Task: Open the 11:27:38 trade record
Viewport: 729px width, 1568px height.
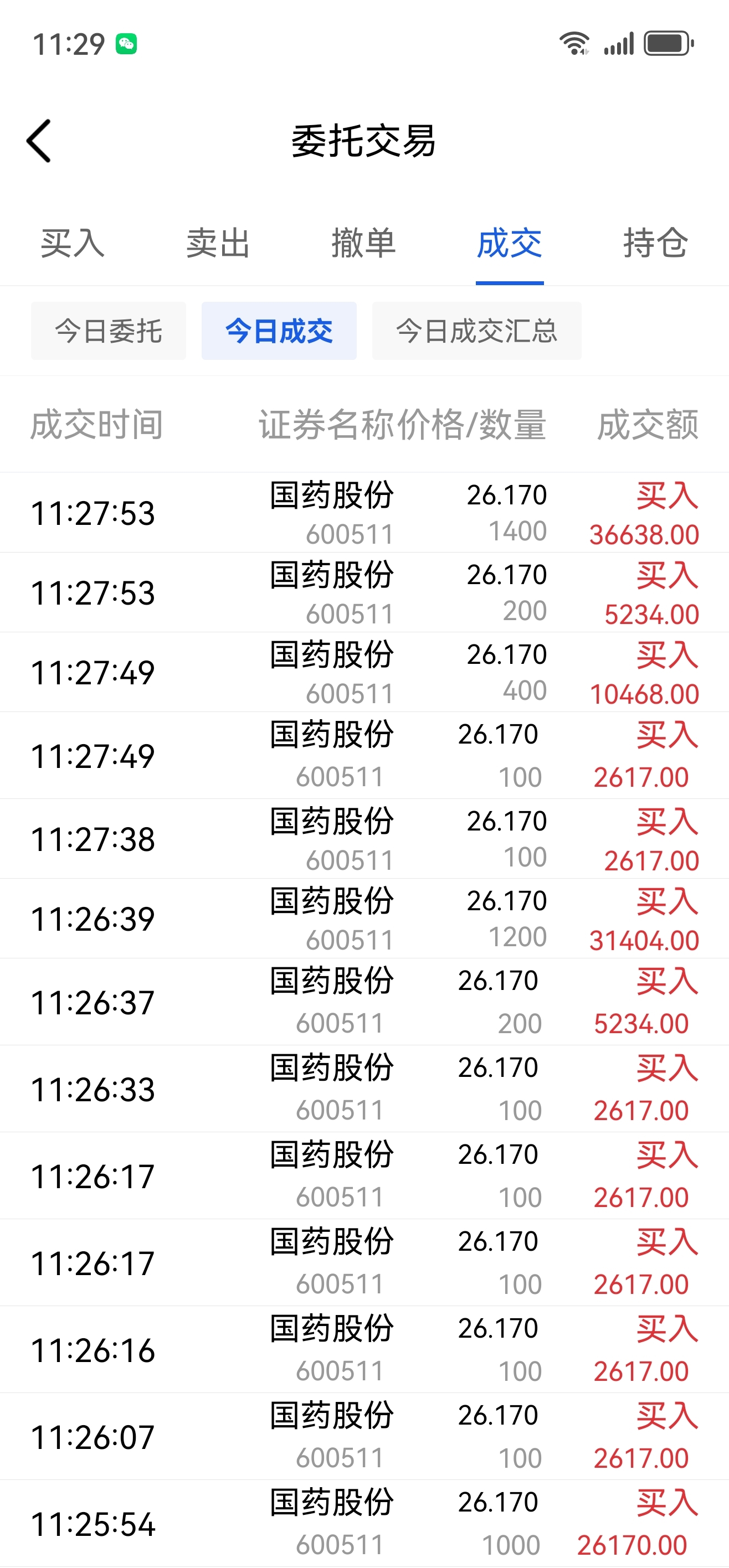Action: pyautogui.click(x=364, y=839)
